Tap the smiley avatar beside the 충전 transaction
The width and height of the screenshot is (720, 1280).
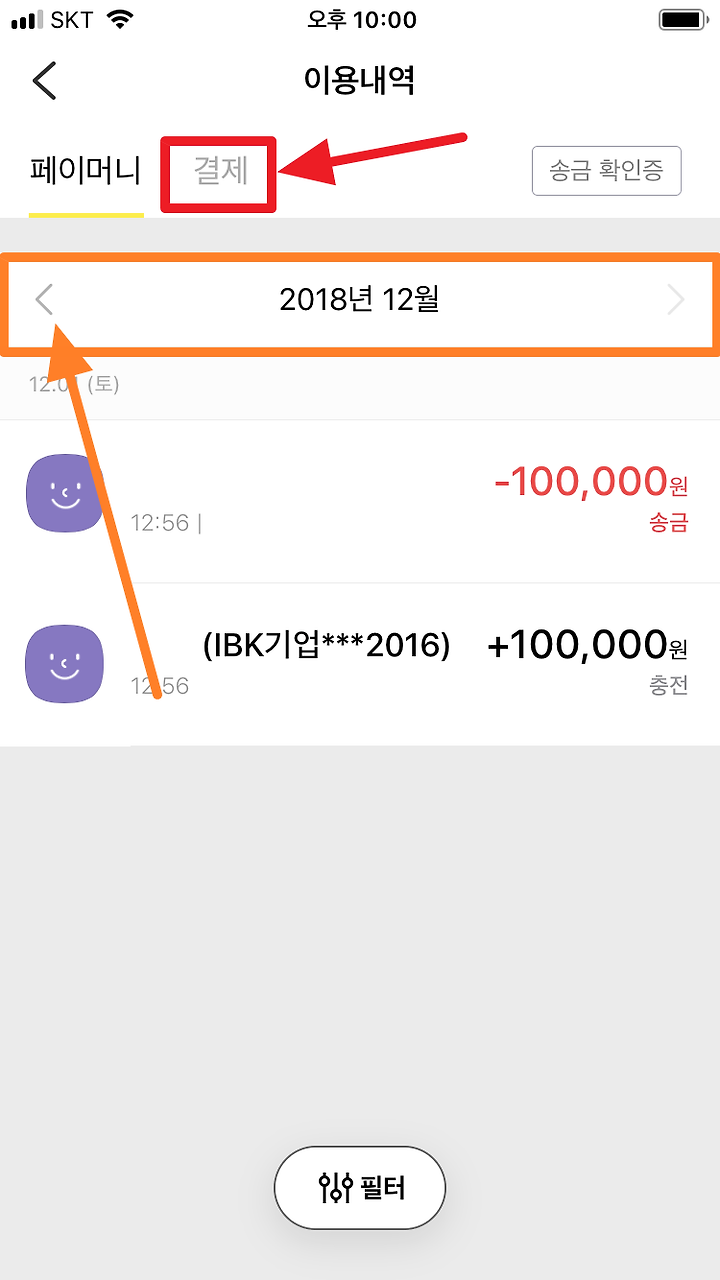[x=64, y=663]
